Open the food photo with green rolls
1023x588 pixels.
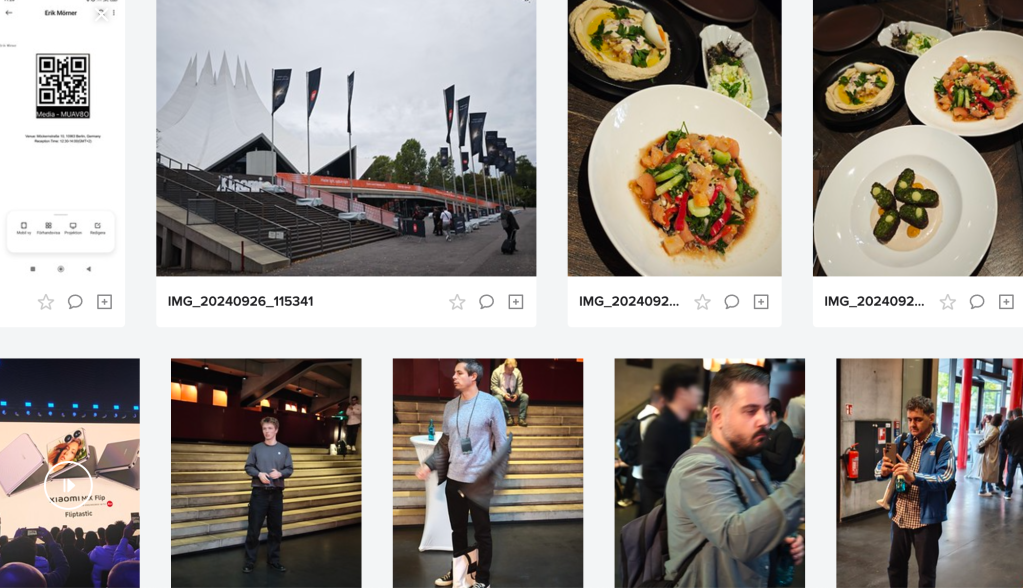pyautogui.click(x=918, y=138)
